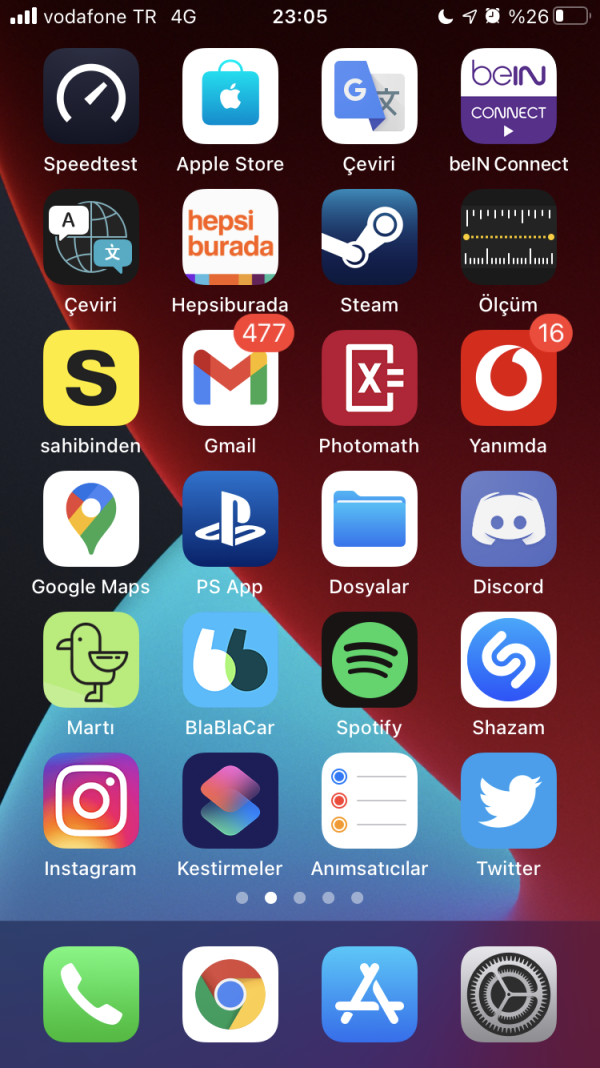Launch the Apple Store app
This screenshot has width=600, height=1068.
(230, 96)
